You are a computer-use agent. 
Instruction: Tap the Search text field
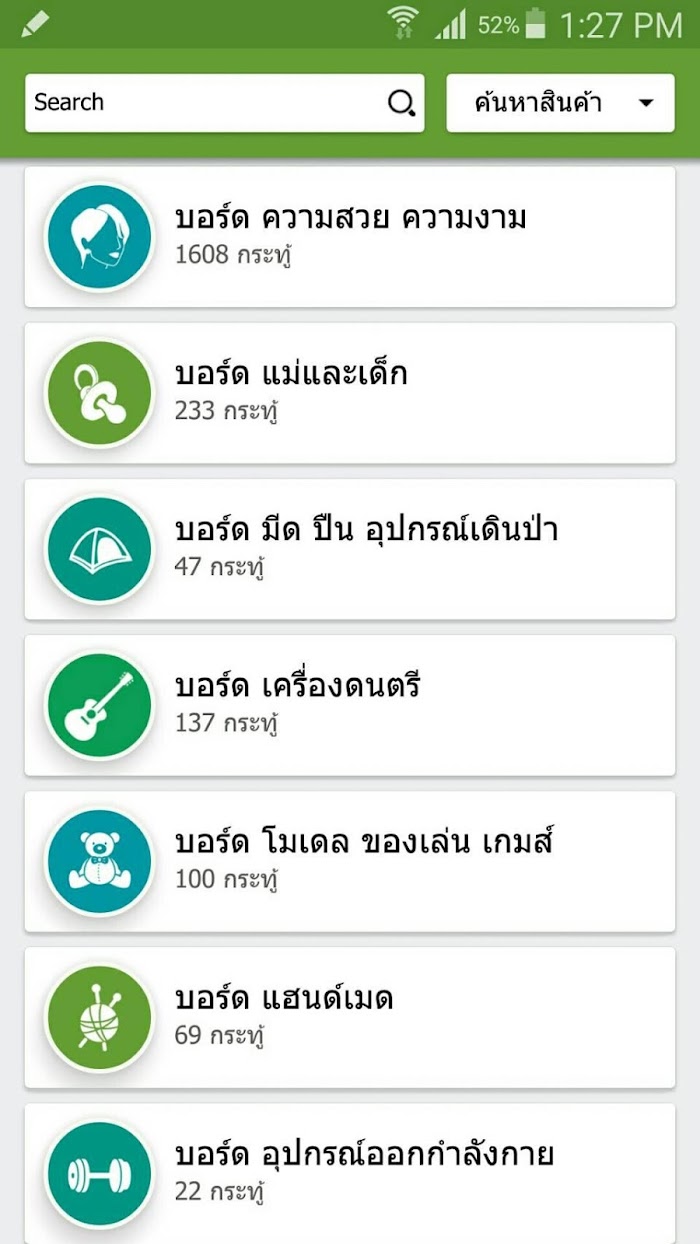[x=205, y=102]
